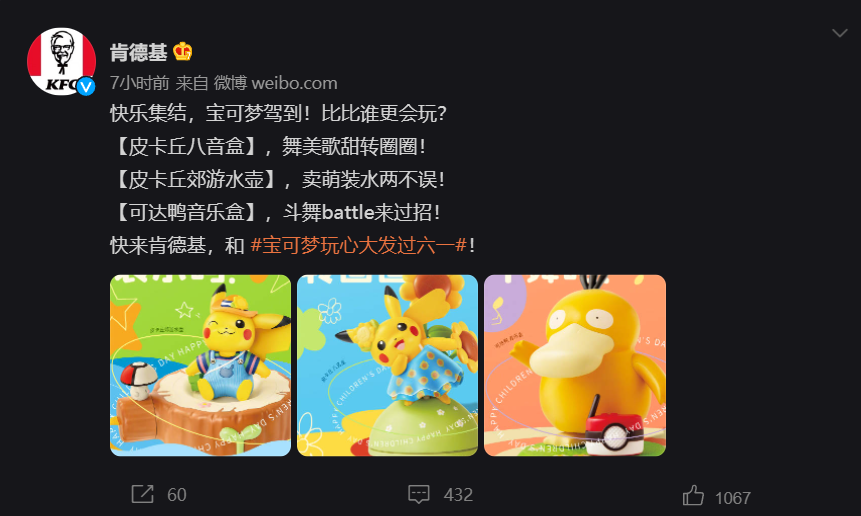
Task: Open the dancing Pikachu music box image
Action: tap(387, 365)
